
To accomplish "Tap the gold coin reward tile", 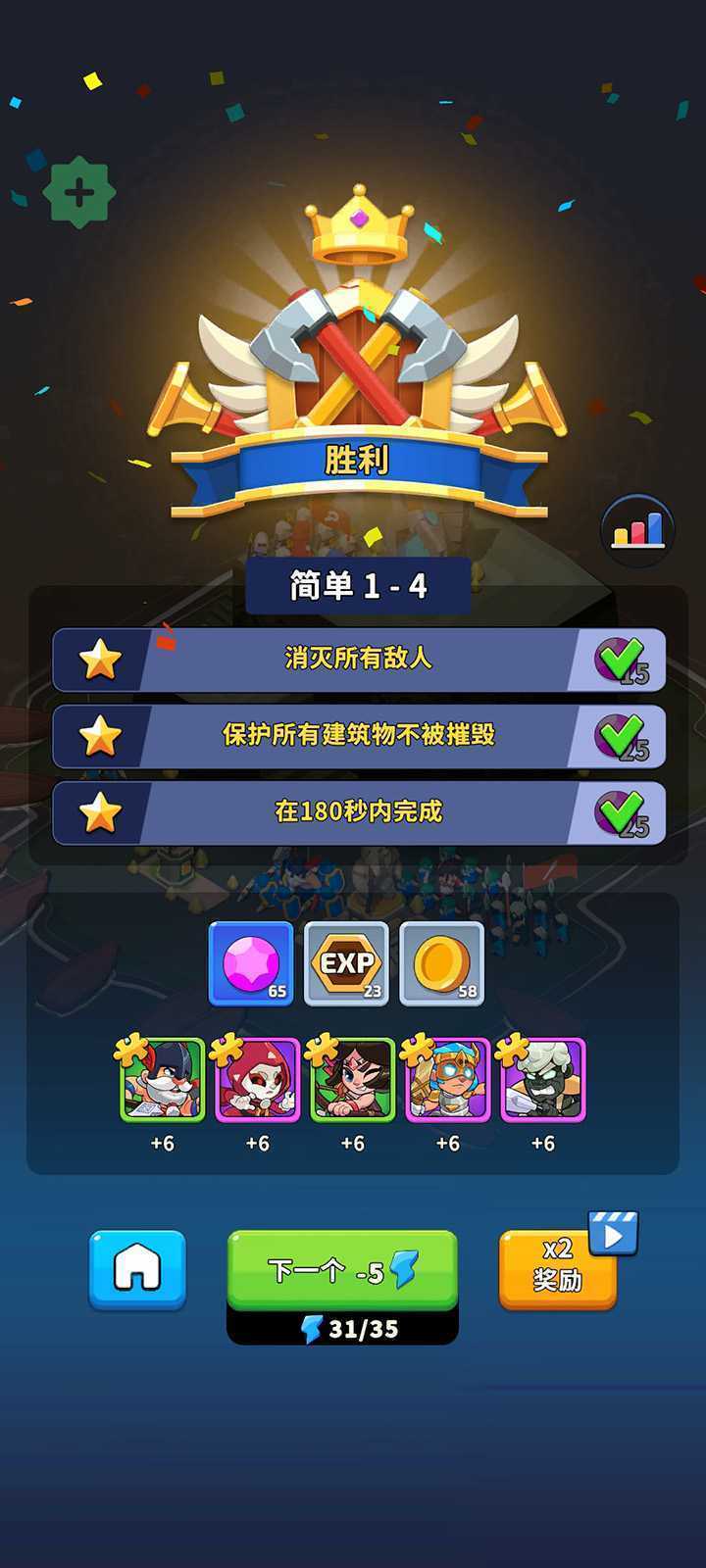I will coord(441,963).
